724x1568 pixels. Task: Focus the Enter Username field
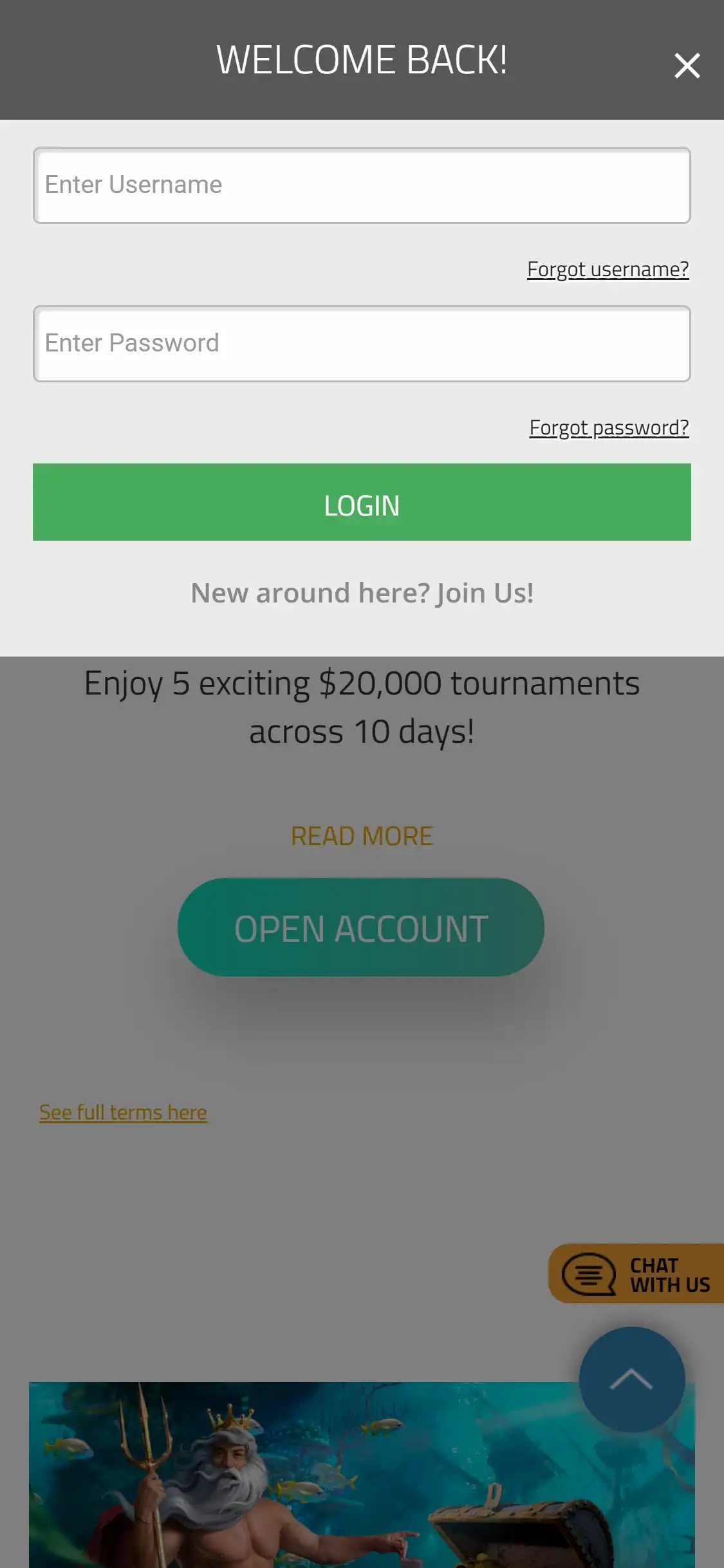[362, 185]
